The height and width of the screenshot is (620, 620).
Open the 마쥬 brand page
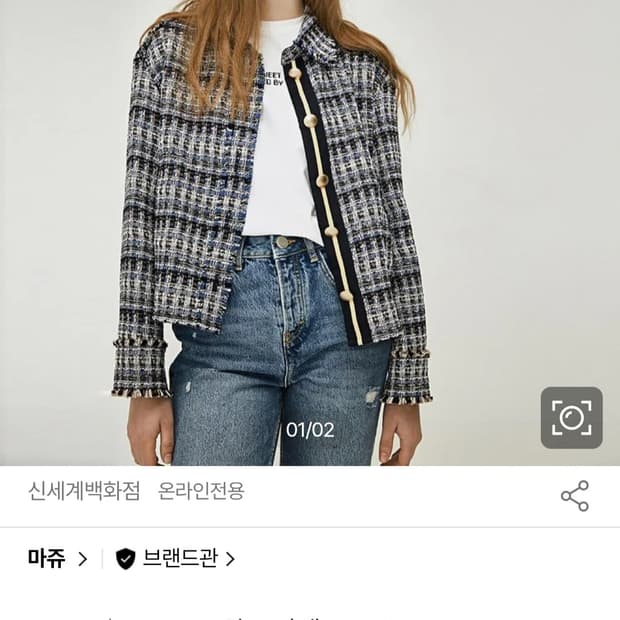(57, 559)
